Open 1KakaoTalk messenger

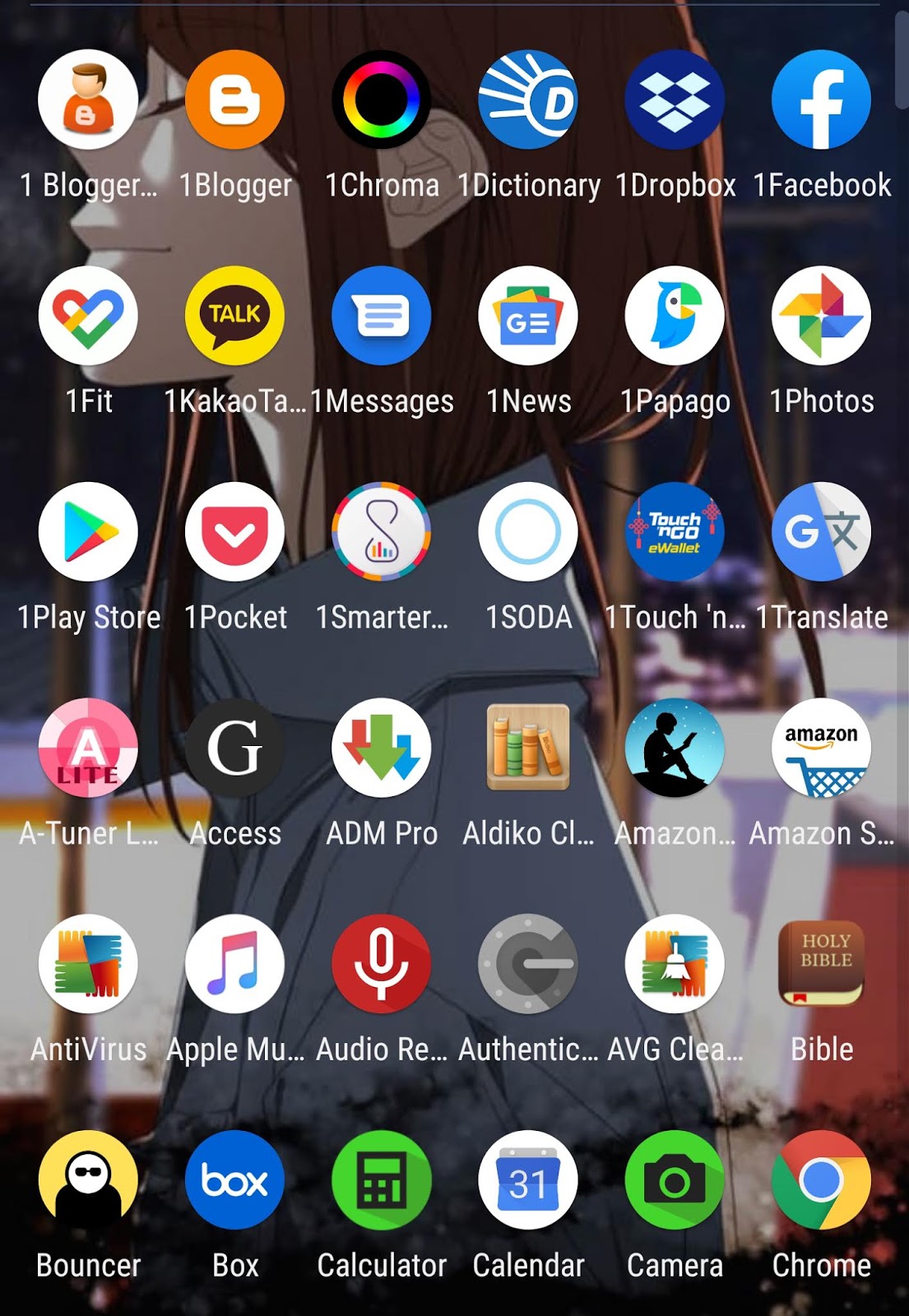[x=234, y=316]
